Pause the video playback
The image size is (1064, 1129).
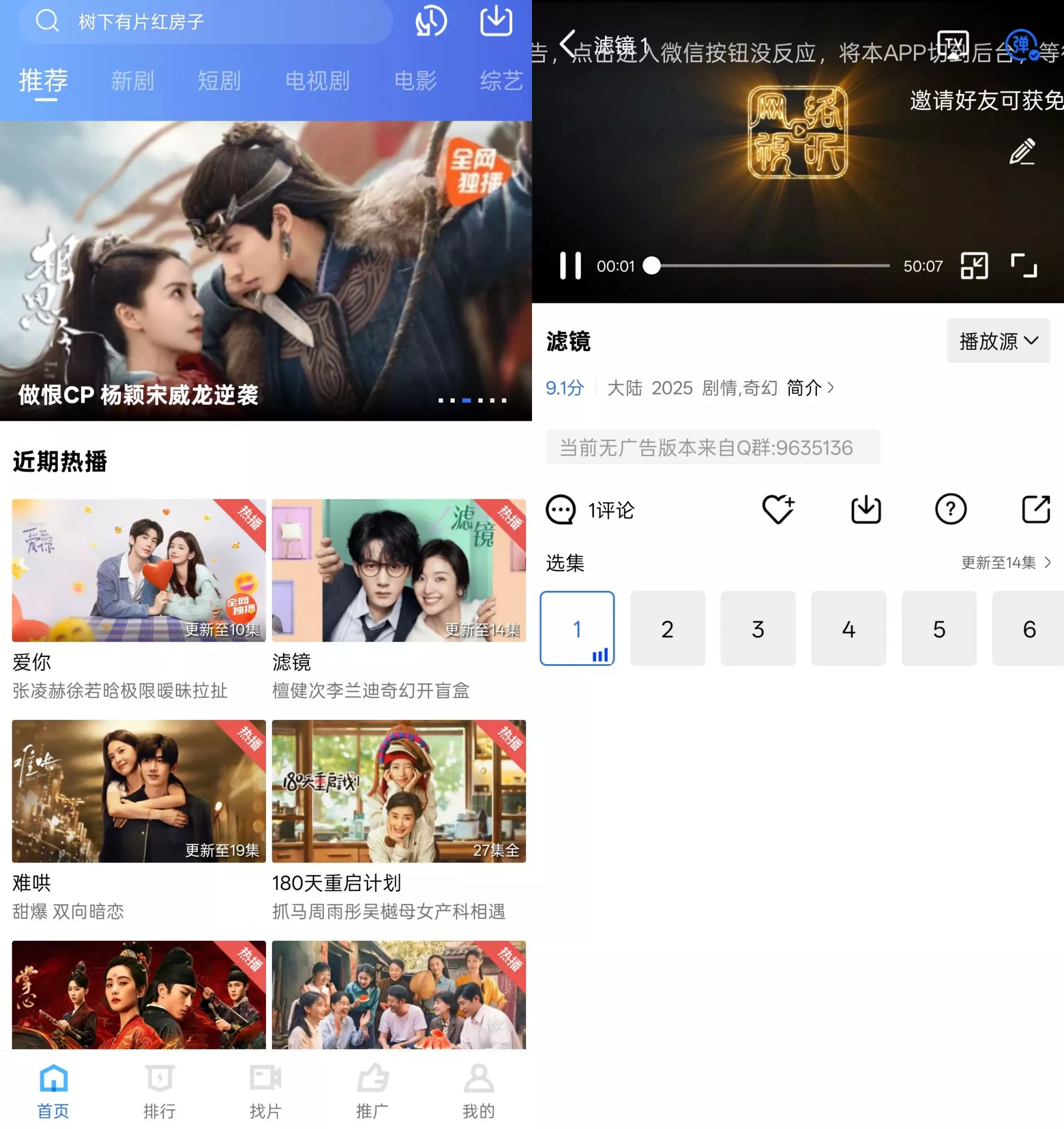[x=571, y=266]
